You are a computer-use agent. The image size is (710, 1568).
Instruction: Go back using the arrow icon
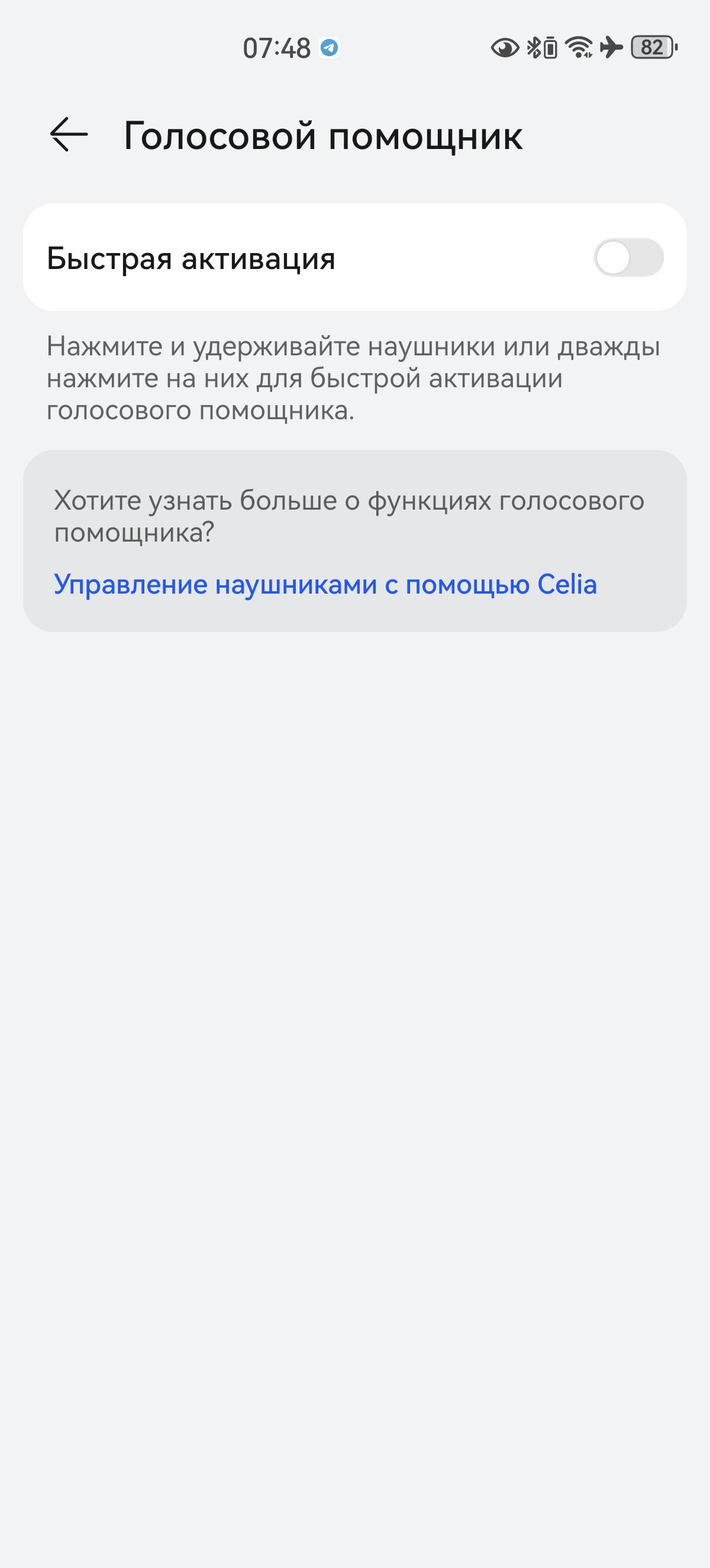click(x=69, y=135)
